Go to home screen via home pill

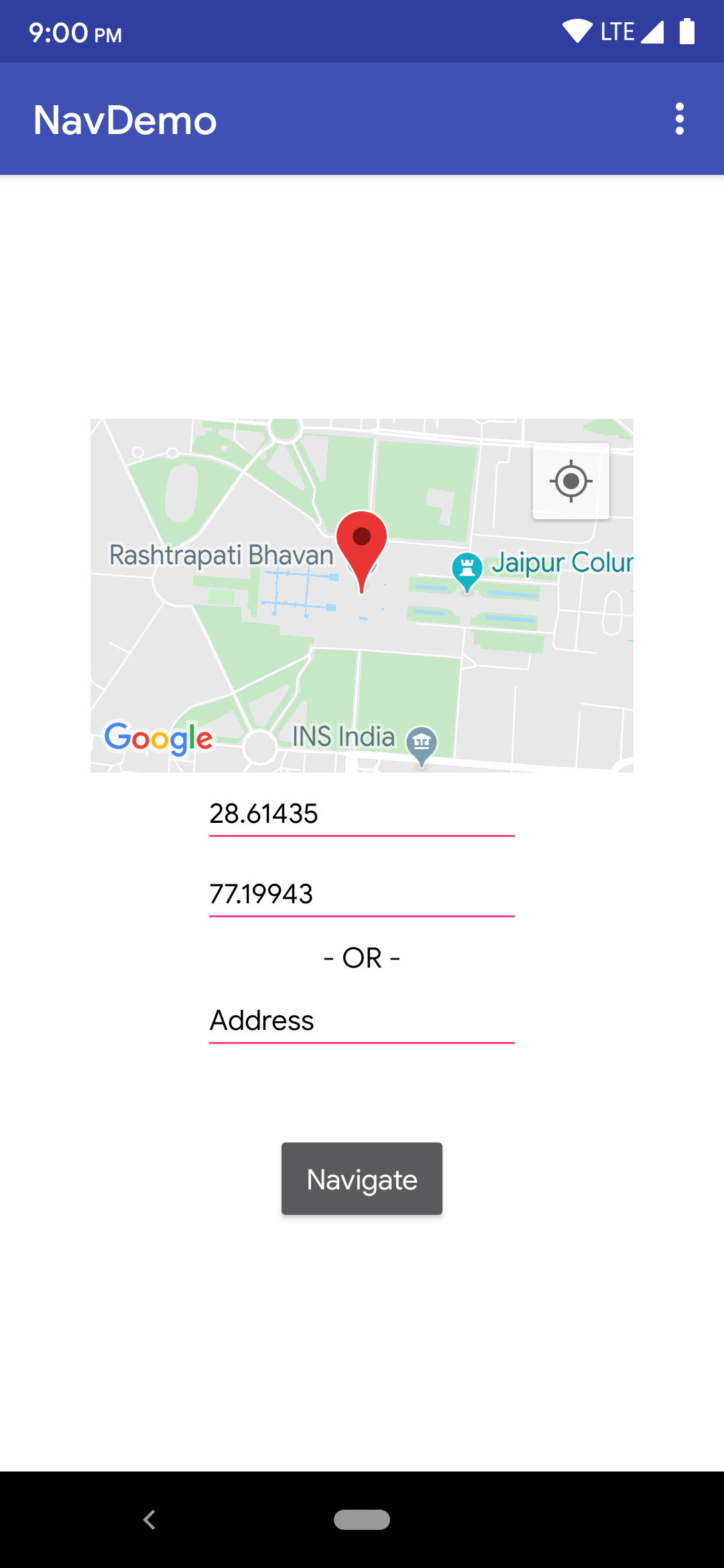click(x=361, y=1520)
